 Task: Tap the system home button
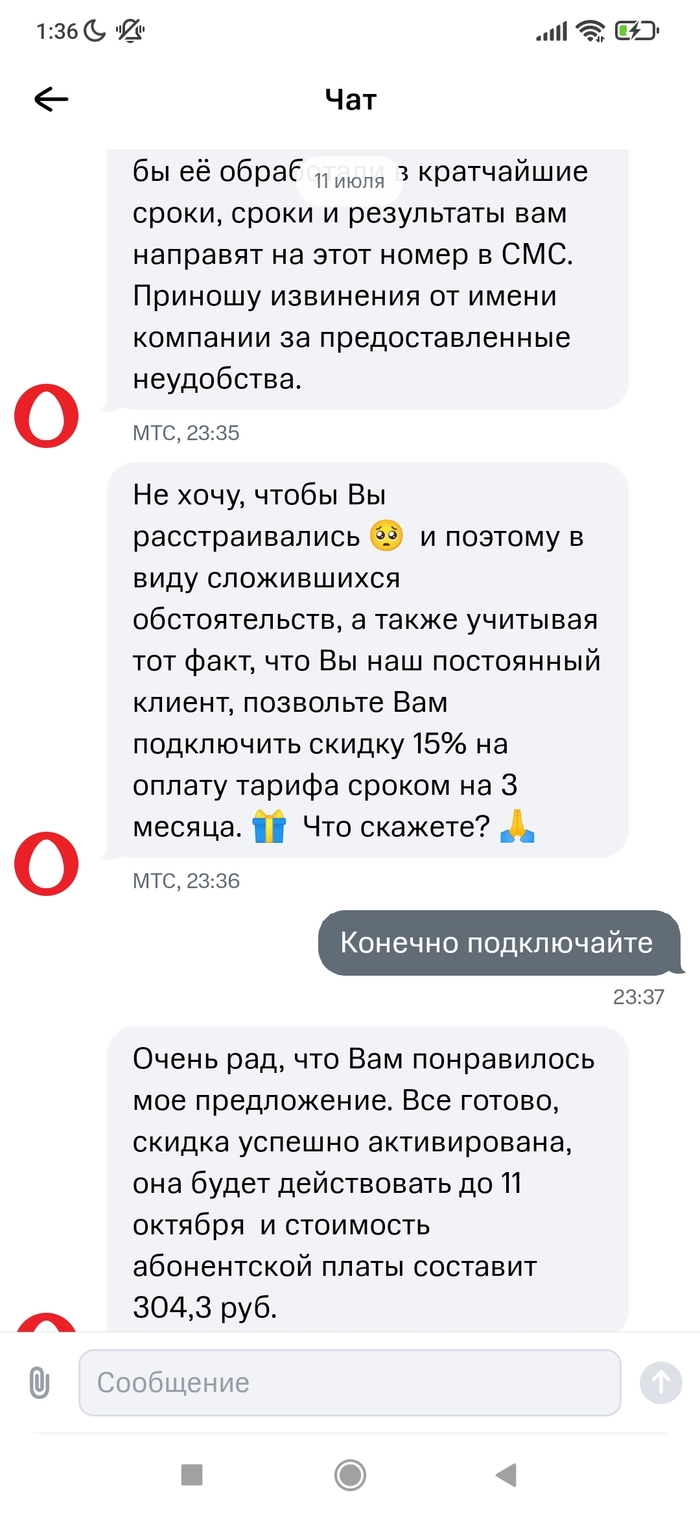[x=350, y=1474]
